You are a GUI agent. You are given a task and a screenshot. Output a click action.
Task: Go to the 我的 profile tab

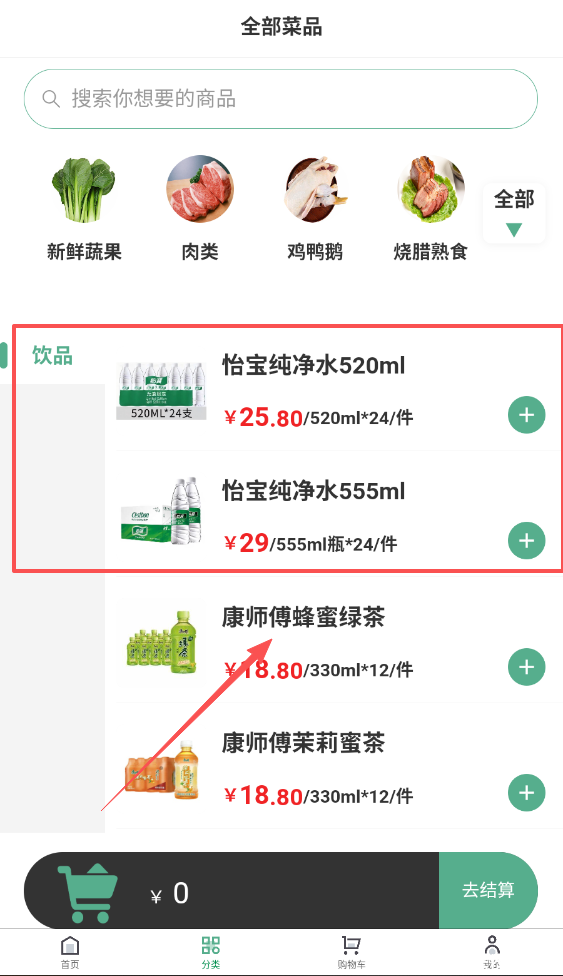point(492,953)
